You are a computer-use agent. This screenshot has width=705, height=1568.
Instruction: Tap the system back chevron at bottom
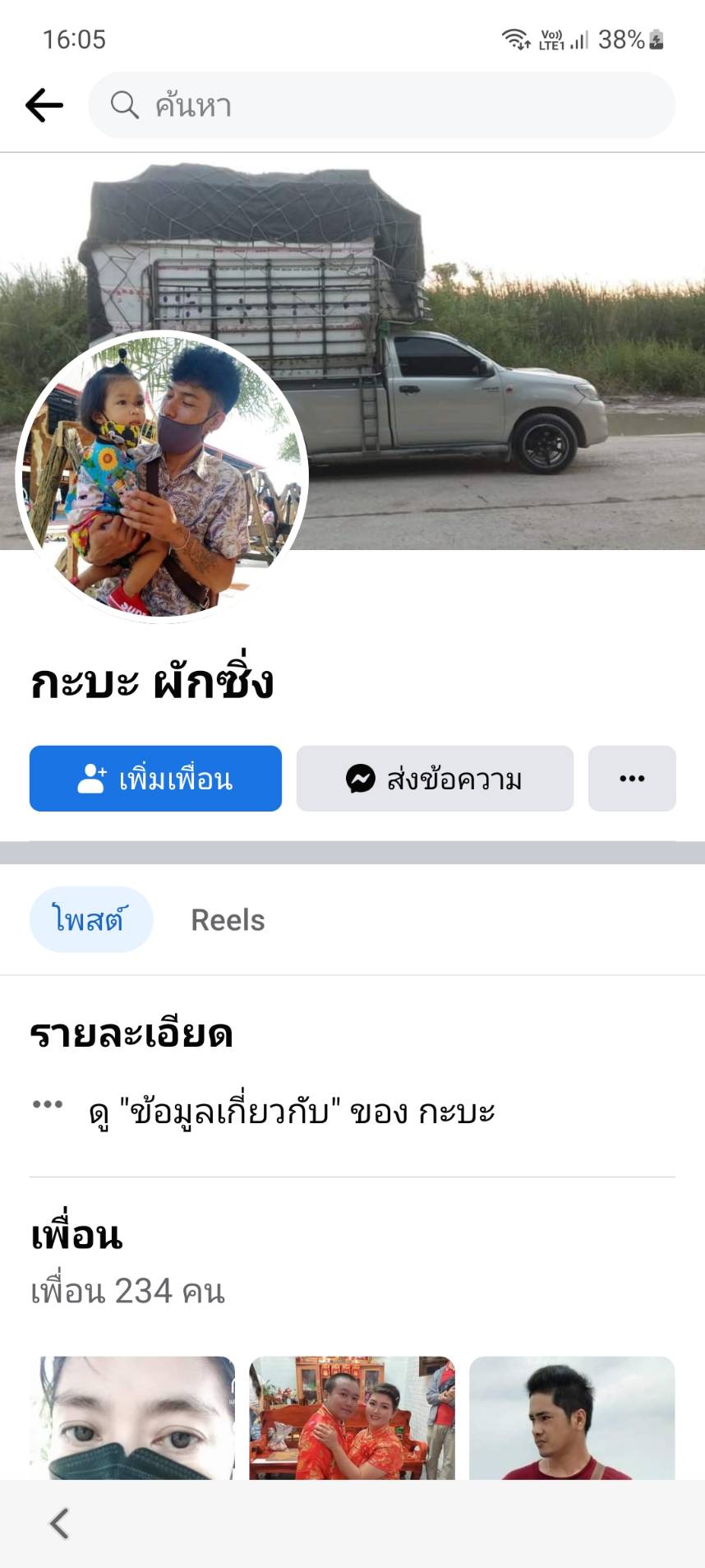(x=59, y=1523)
